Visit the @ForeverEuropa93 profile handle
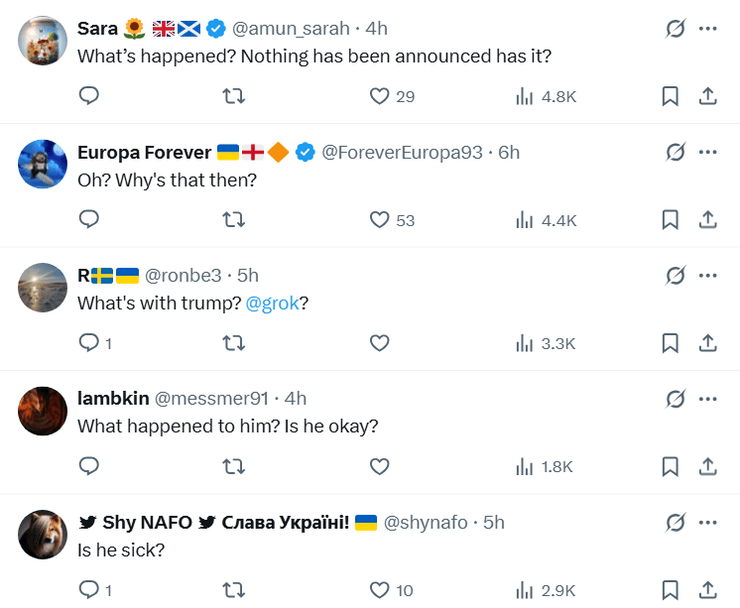The height and width of the screenshot is (608, 740). pos(401,152)
